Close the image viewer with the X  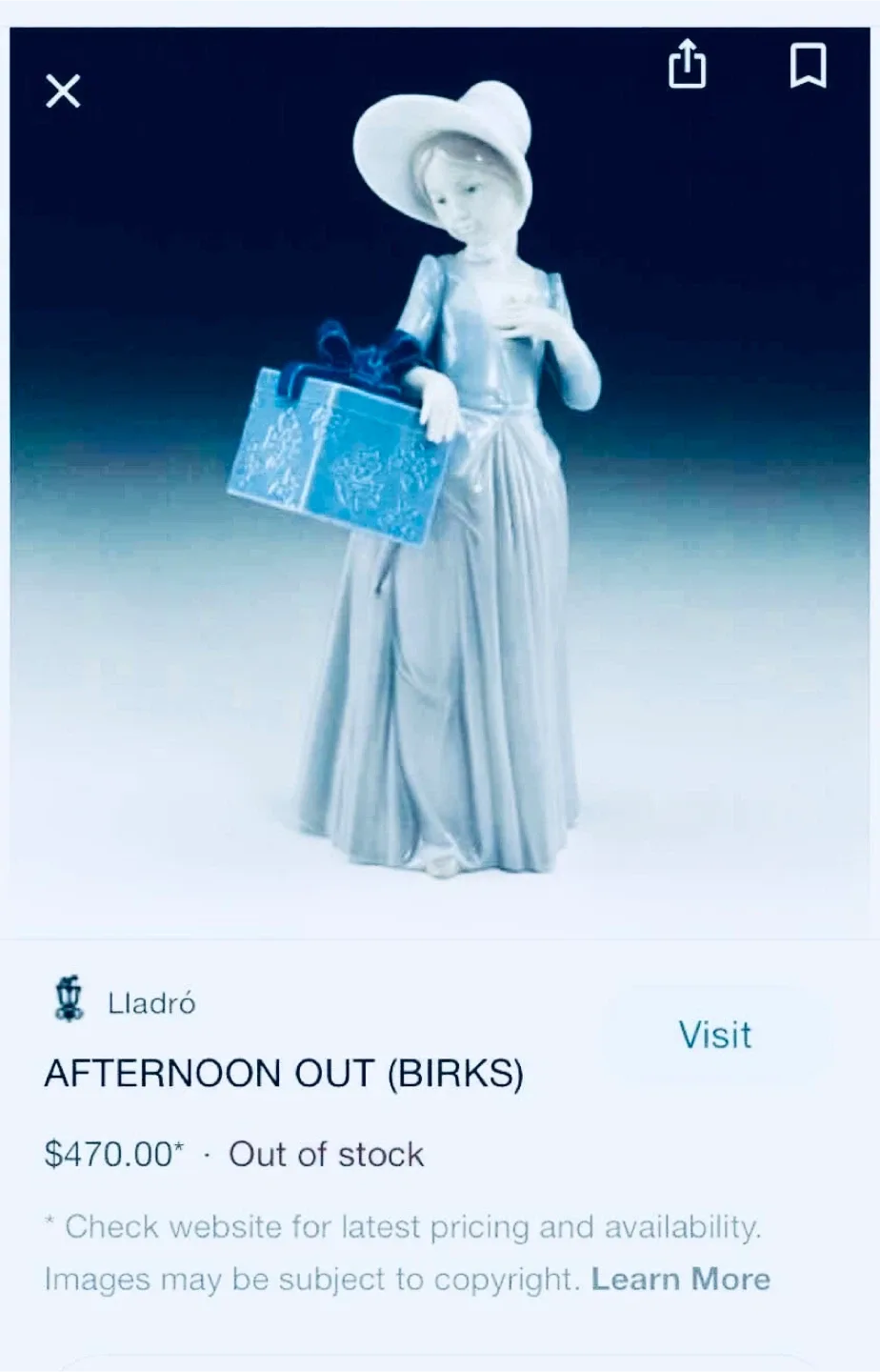(62, 91)
